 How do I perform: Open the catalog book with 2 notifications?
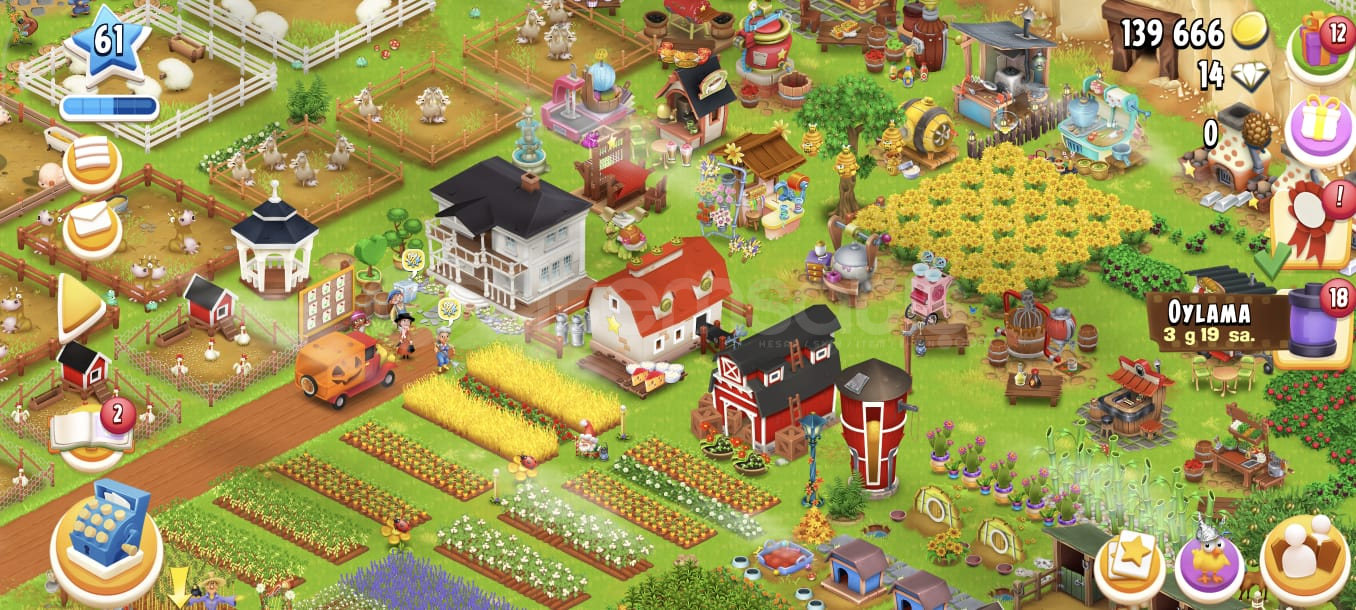(x=91, y=432)
